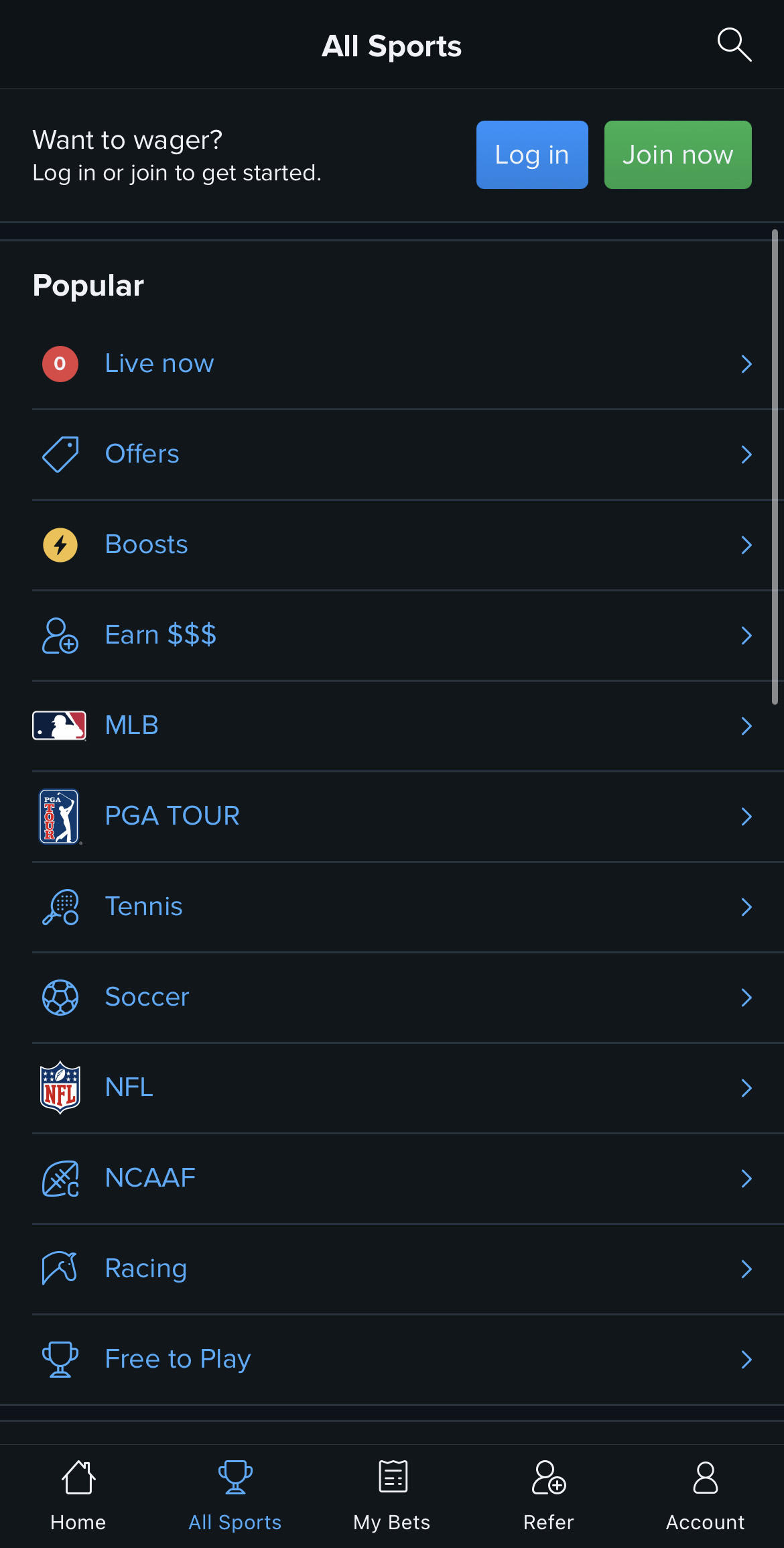Tap the Log in button

(532, 155)
